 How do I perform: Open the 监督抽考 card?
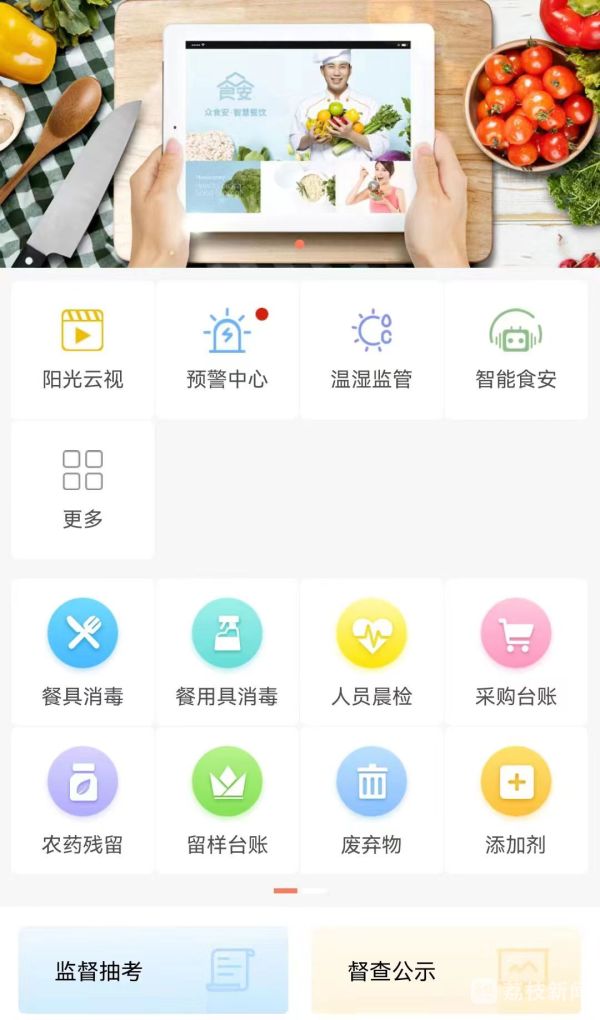153,970
